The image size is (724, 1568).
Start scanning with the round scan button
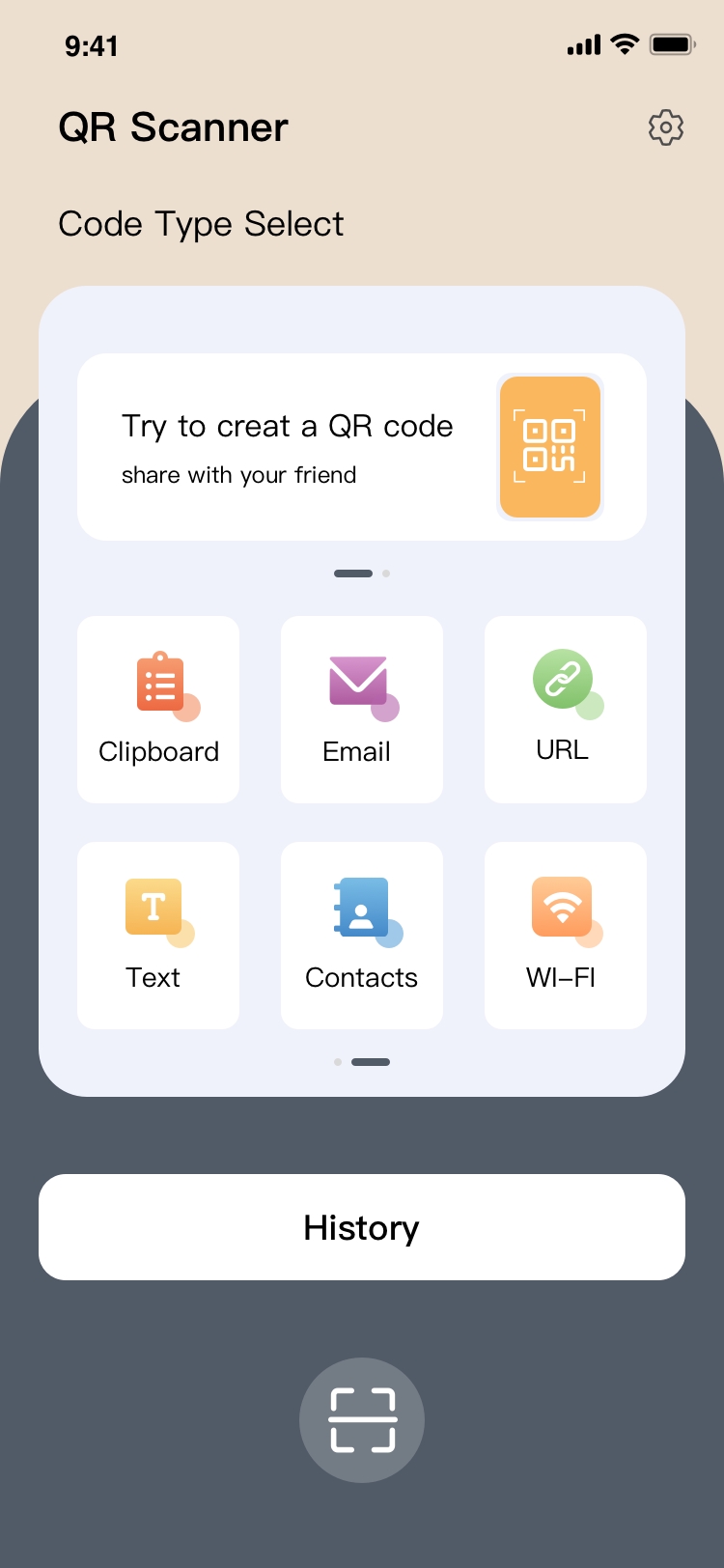(x=362, y=1420)
